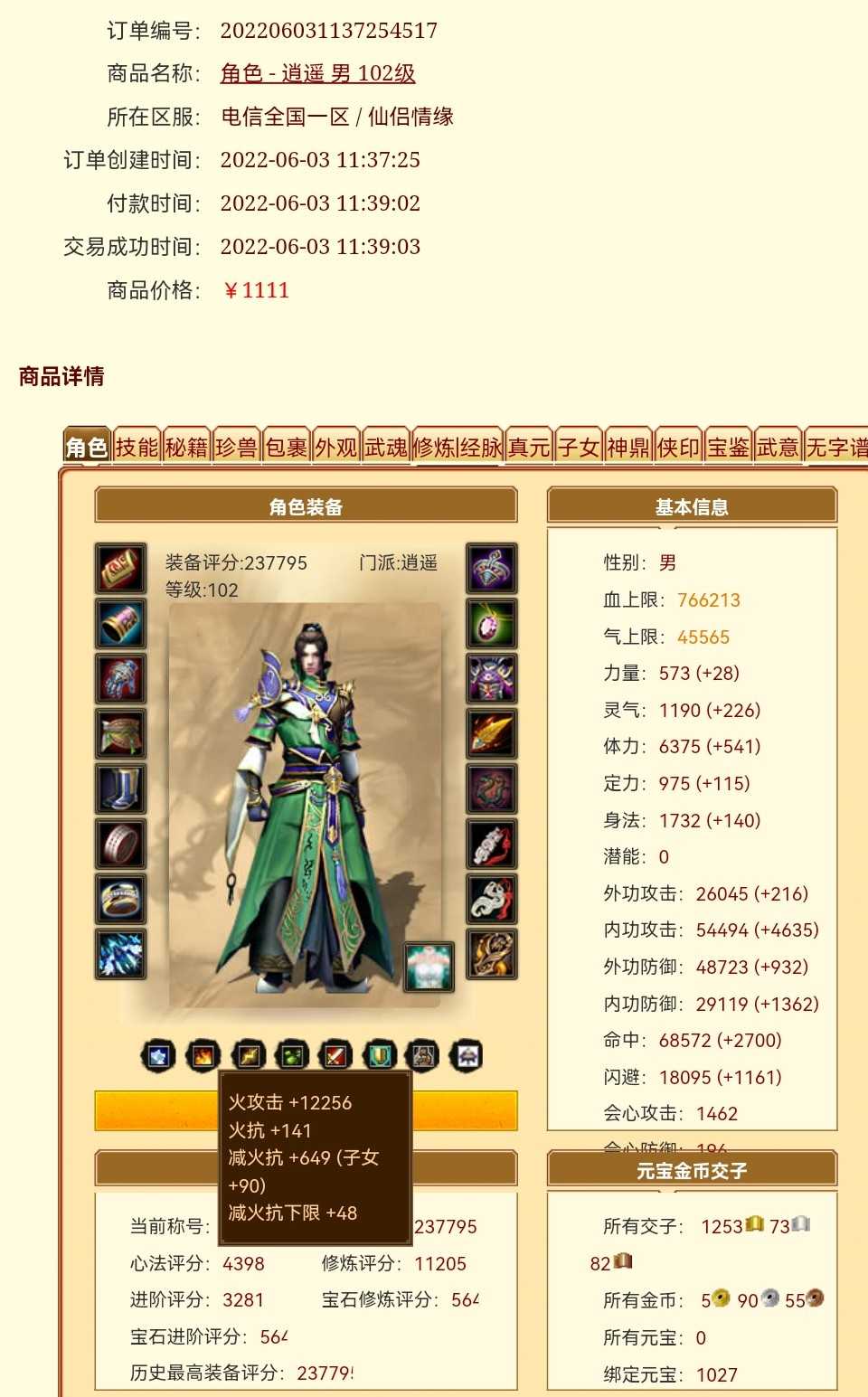This screenshot has width=868, height=1397.
Task: Switch to the 秘籍 tab
Action: 186,447
